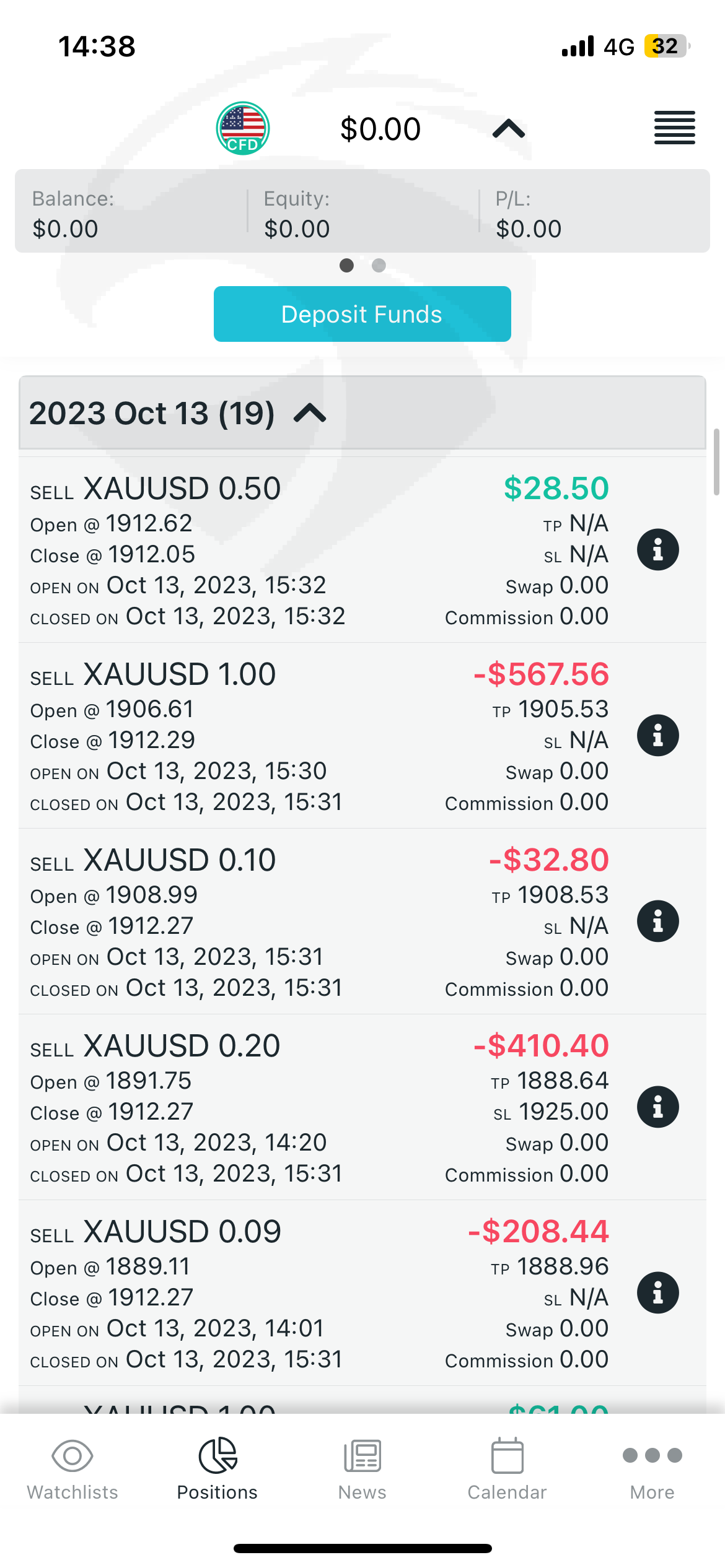Tap the second page indicator dot

tap(379, 266)
